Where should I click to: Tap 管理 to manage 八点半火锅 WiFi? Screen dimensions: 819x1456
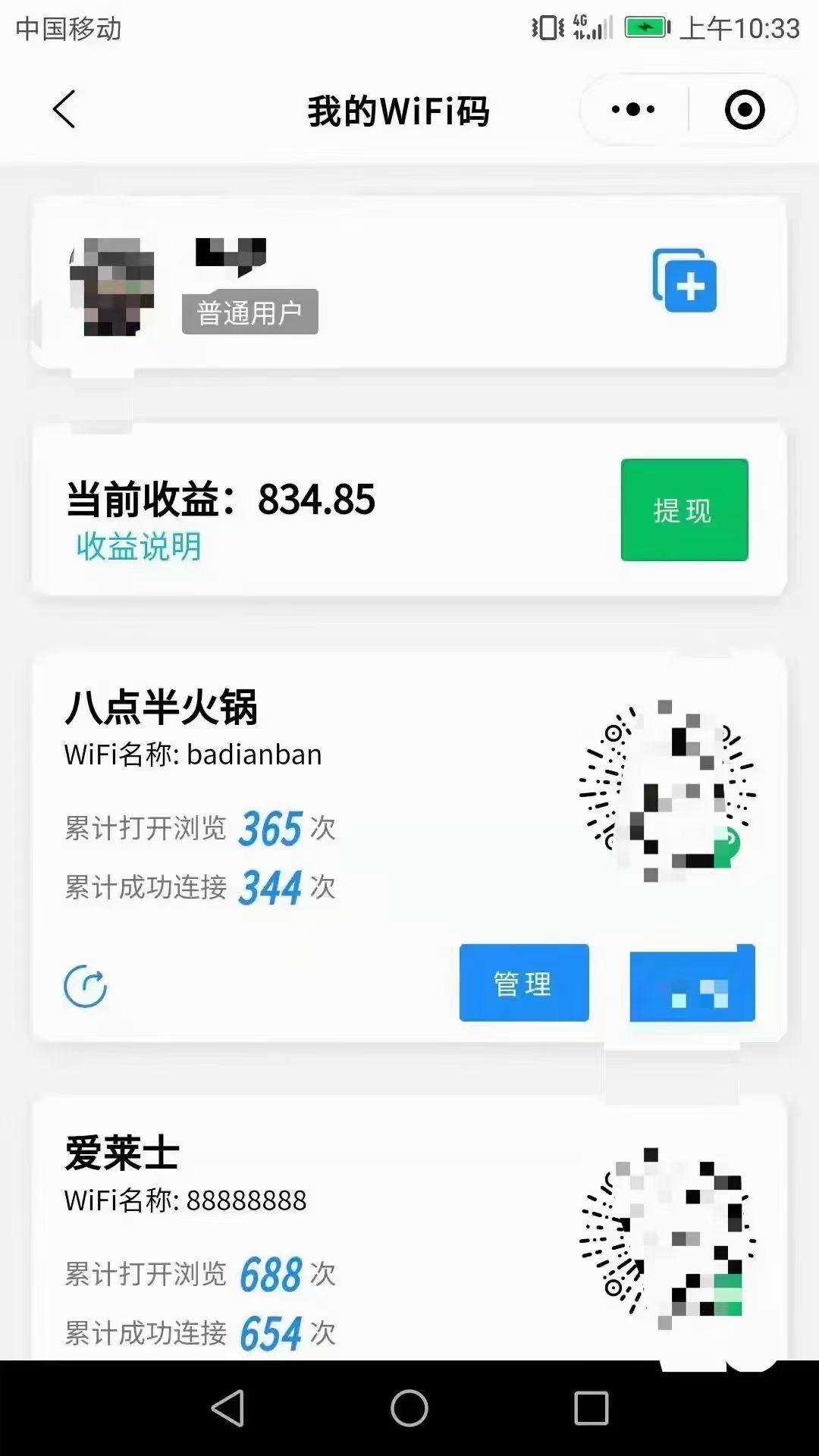tap(524, 983)
